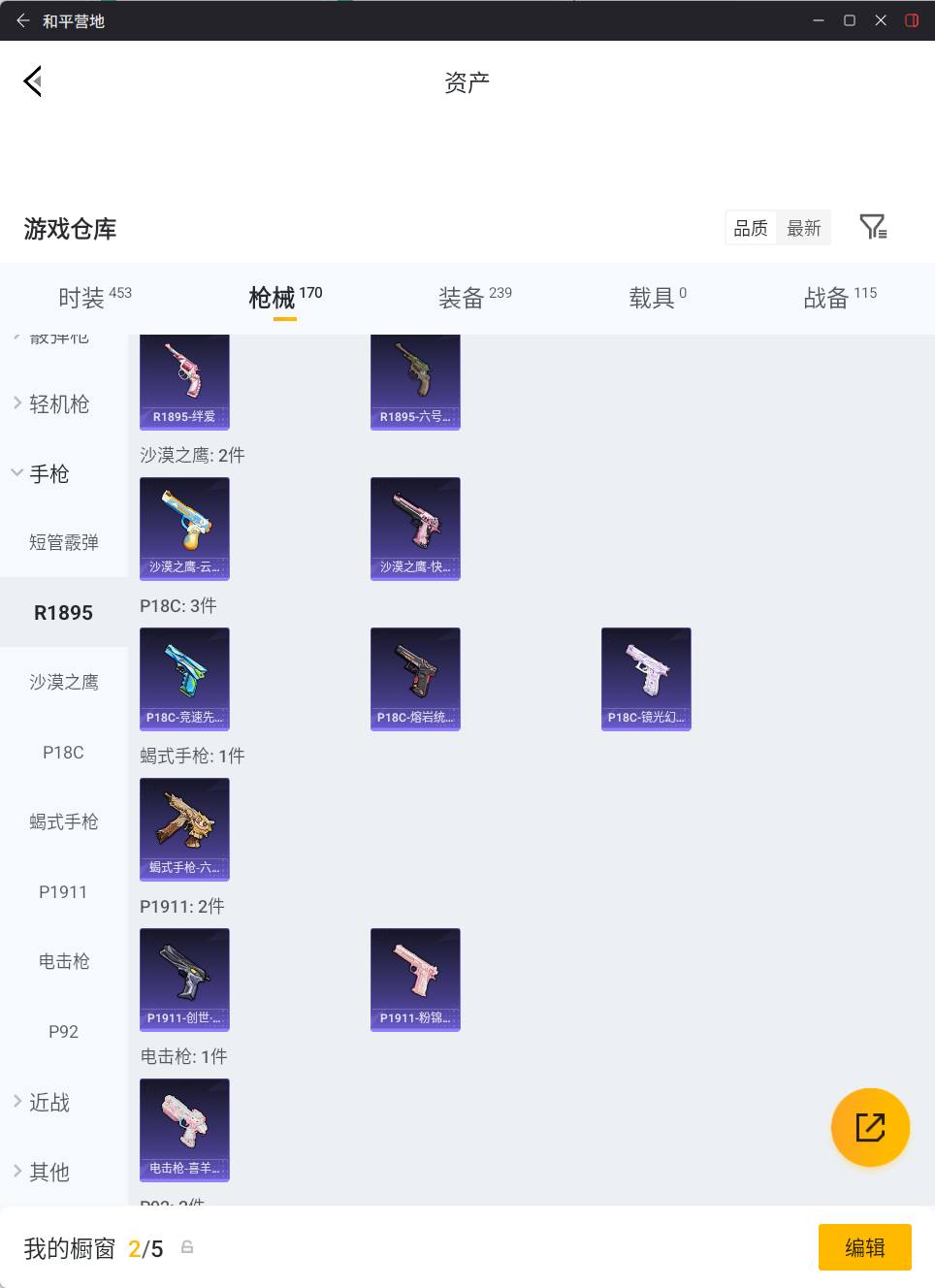Open the P18C-竞速先 skin thumbnail
The image size is (935, 1288).
[x=184, y=679]
